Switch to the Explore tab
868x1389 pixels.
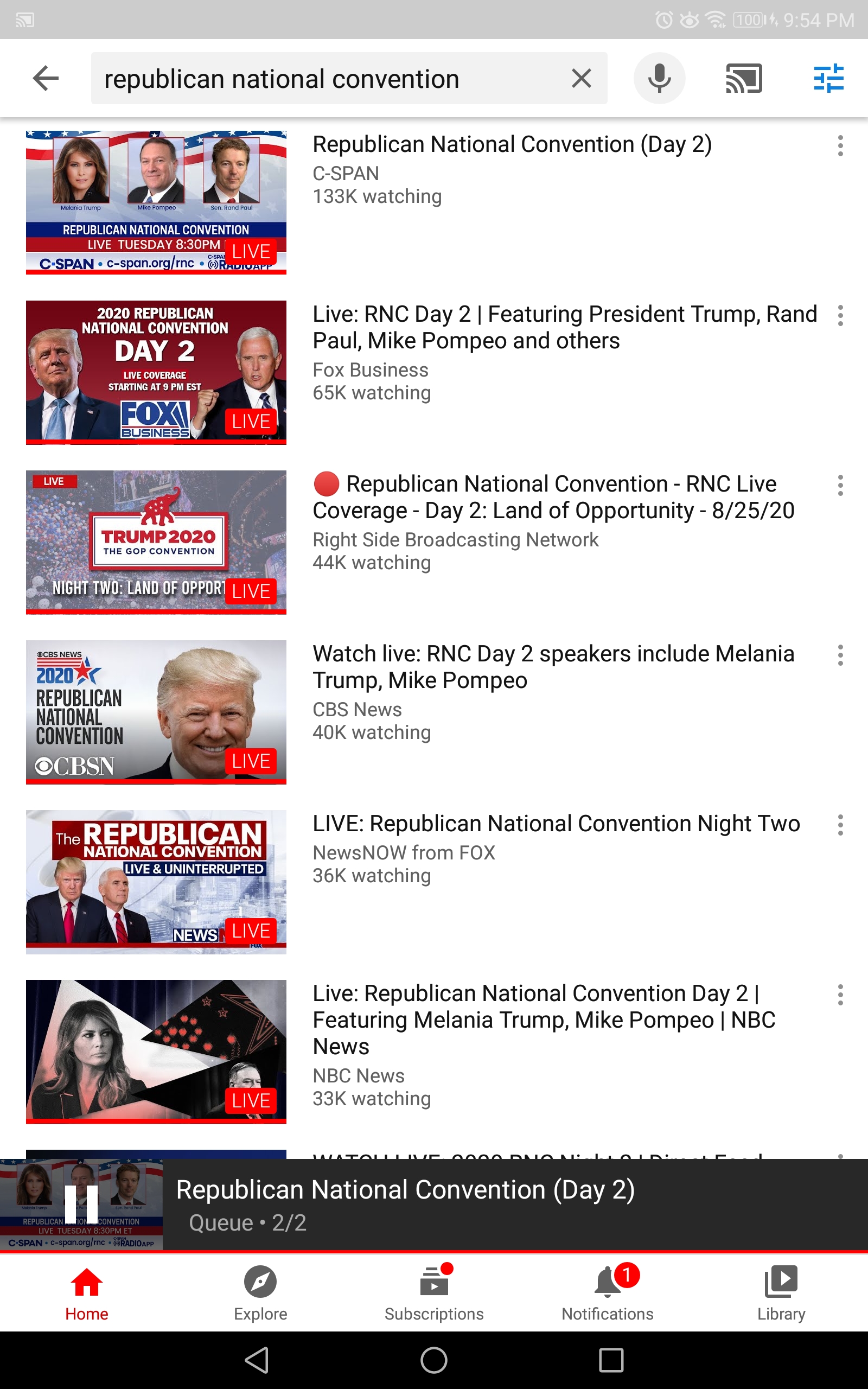click(260, 1292)
